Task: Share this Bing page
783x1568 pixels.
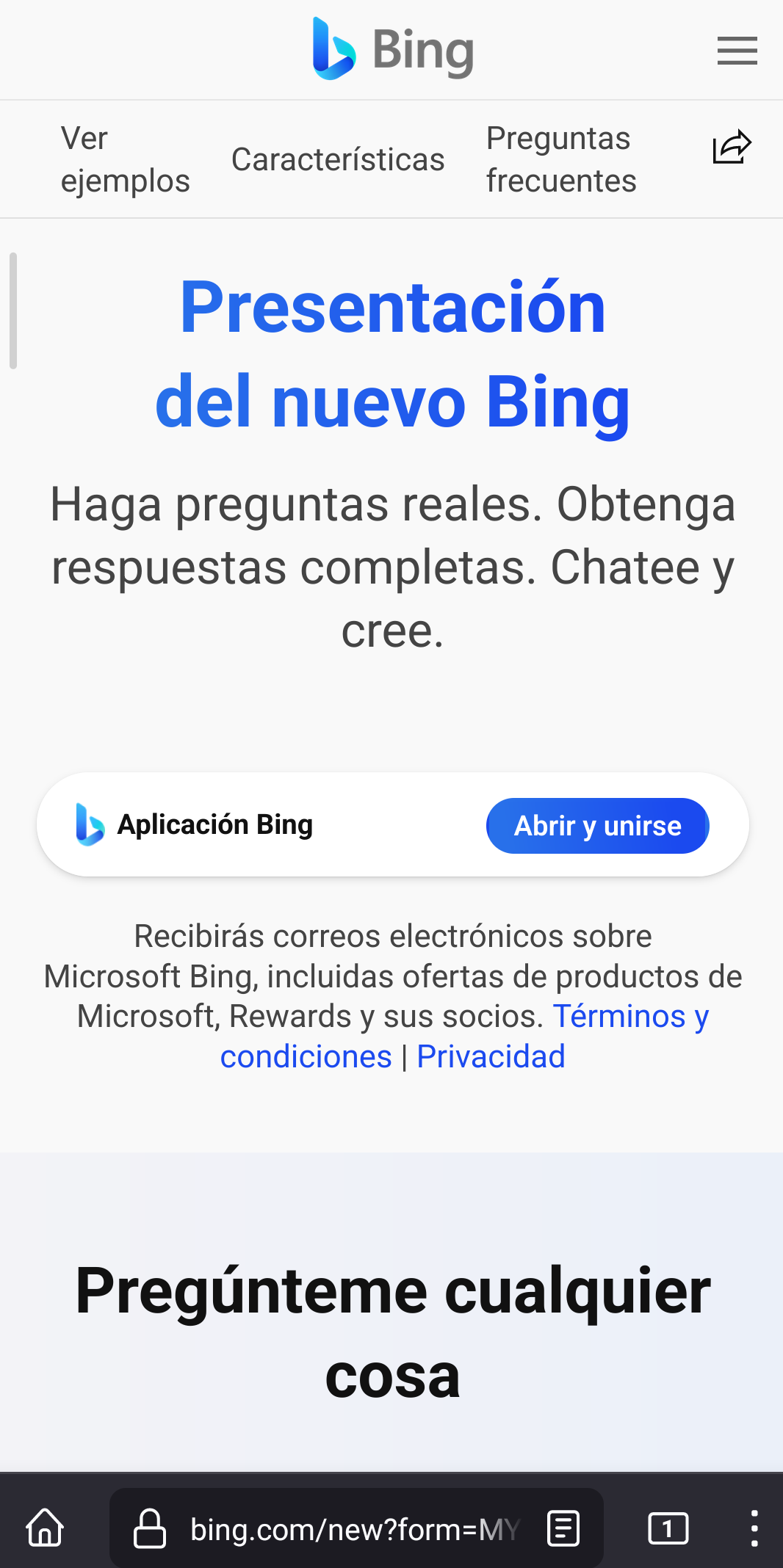Action: point(732,147)
